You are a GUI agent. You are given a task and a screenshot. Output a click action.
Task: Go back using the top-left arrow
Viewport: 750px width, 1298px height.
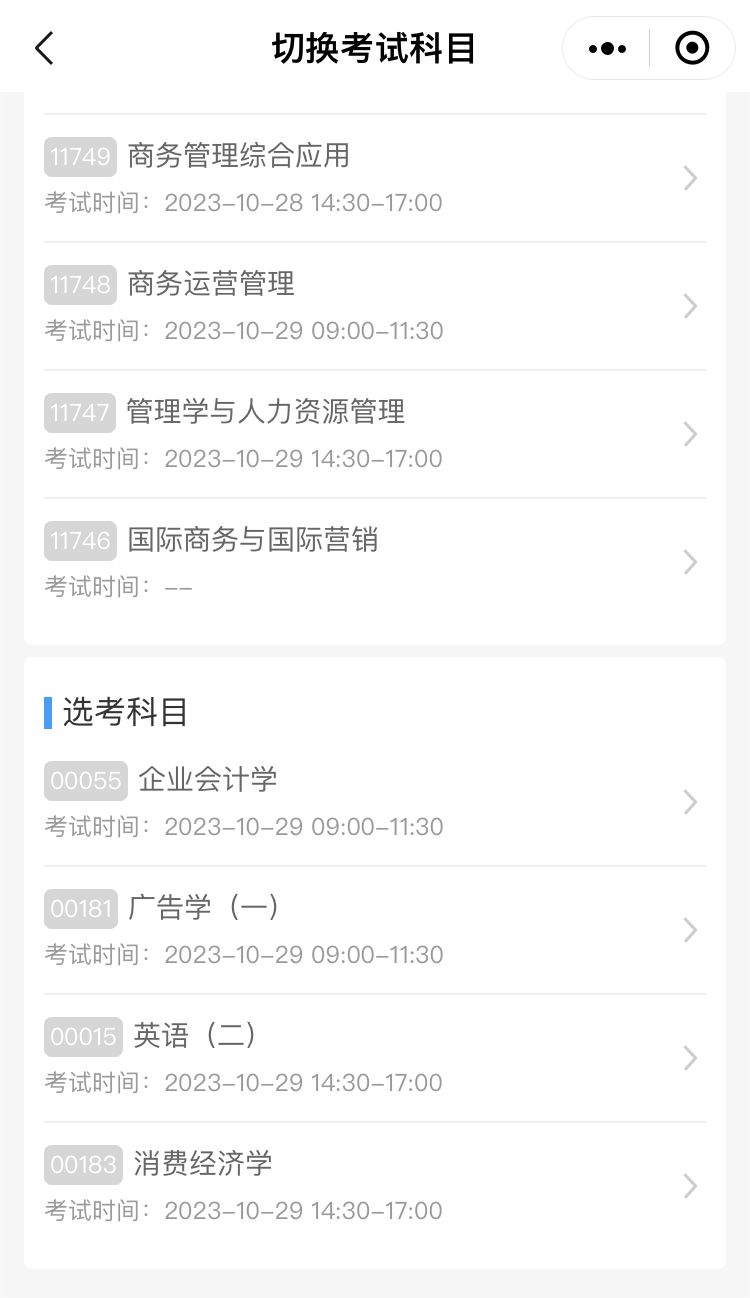[44, 48]
